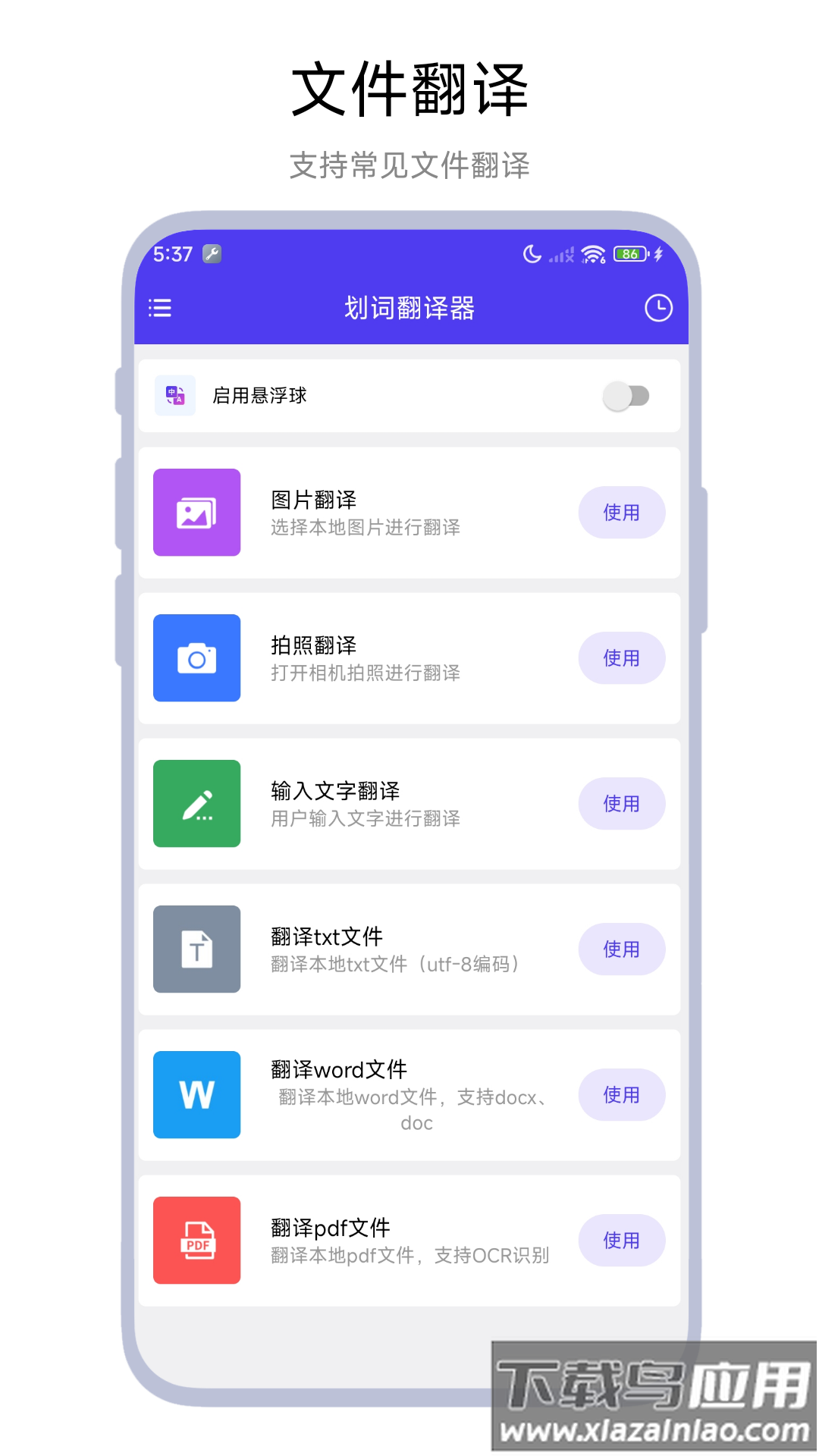Click the red PDF file icon
The width and height of the screenshot is (819, 1456).
(x=196, y=1240)
